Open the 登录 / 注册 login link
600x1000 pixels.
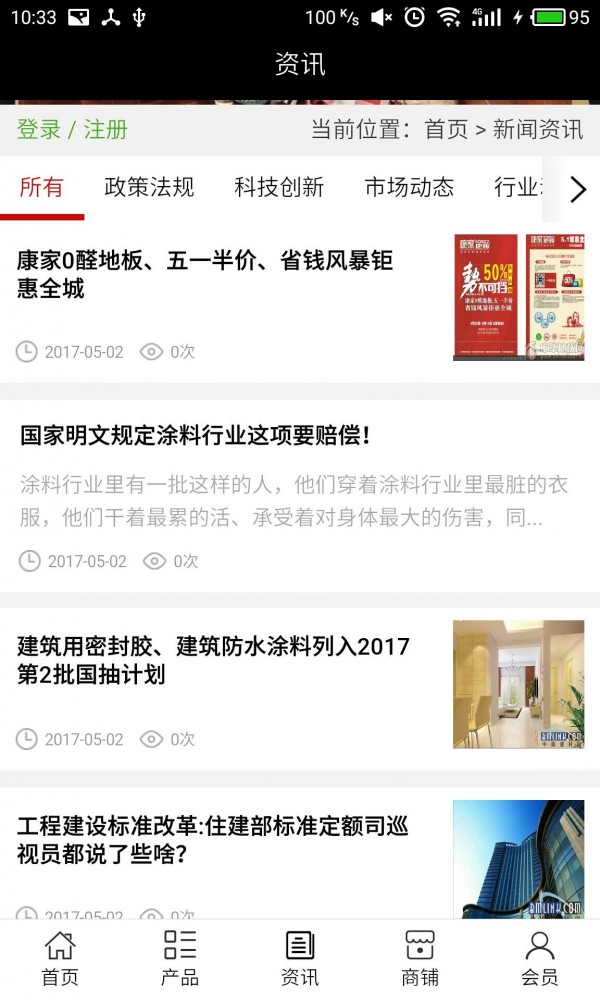[x=72, y=130]
